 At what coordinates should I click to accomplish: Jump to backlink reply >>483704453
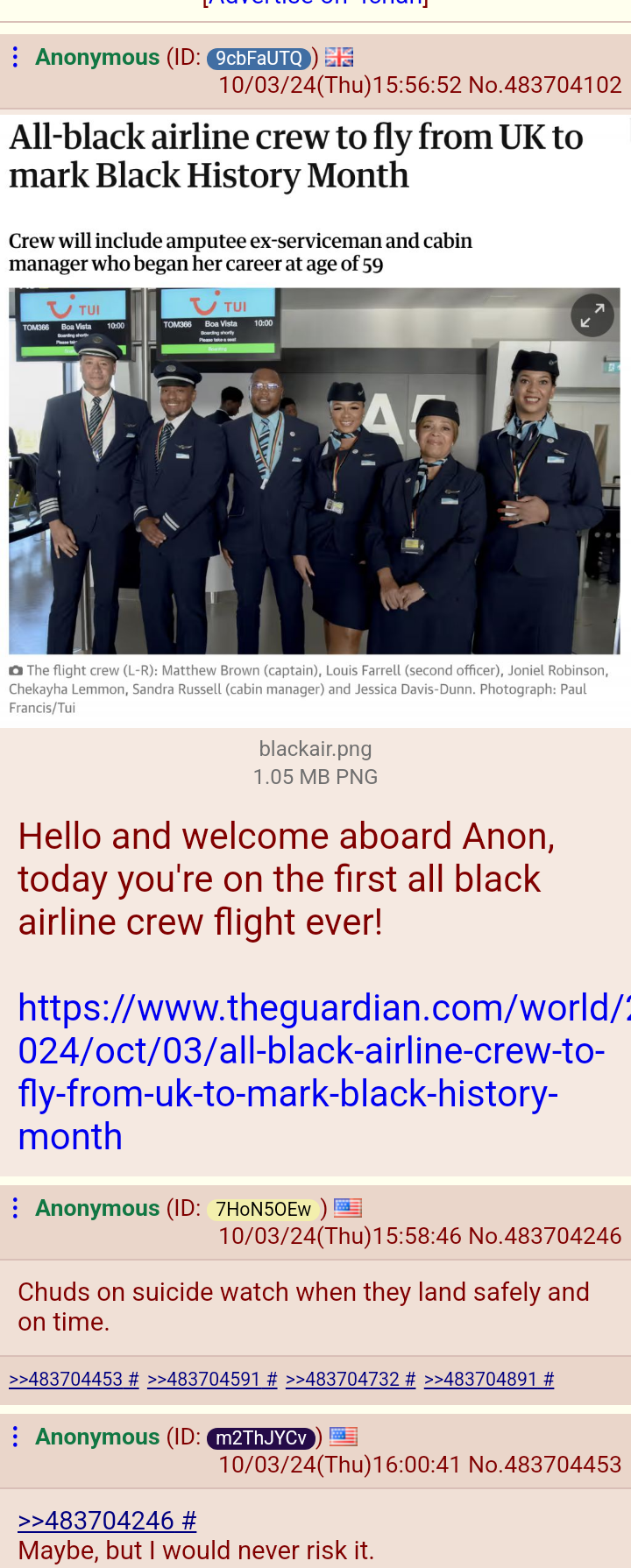point(66,1380)
